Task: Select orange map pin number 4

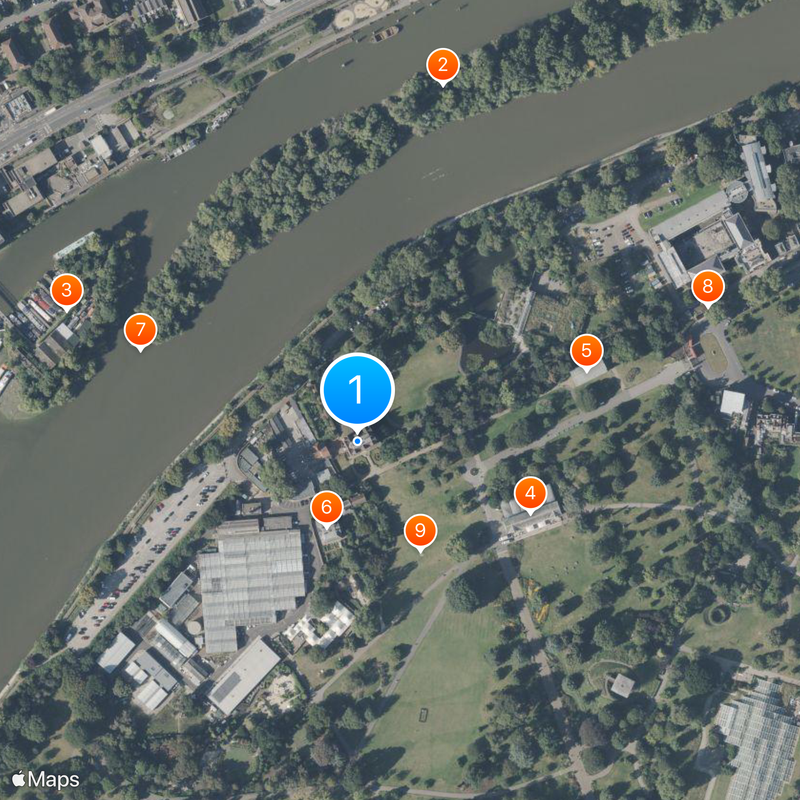Action: (x=530, y=493)
